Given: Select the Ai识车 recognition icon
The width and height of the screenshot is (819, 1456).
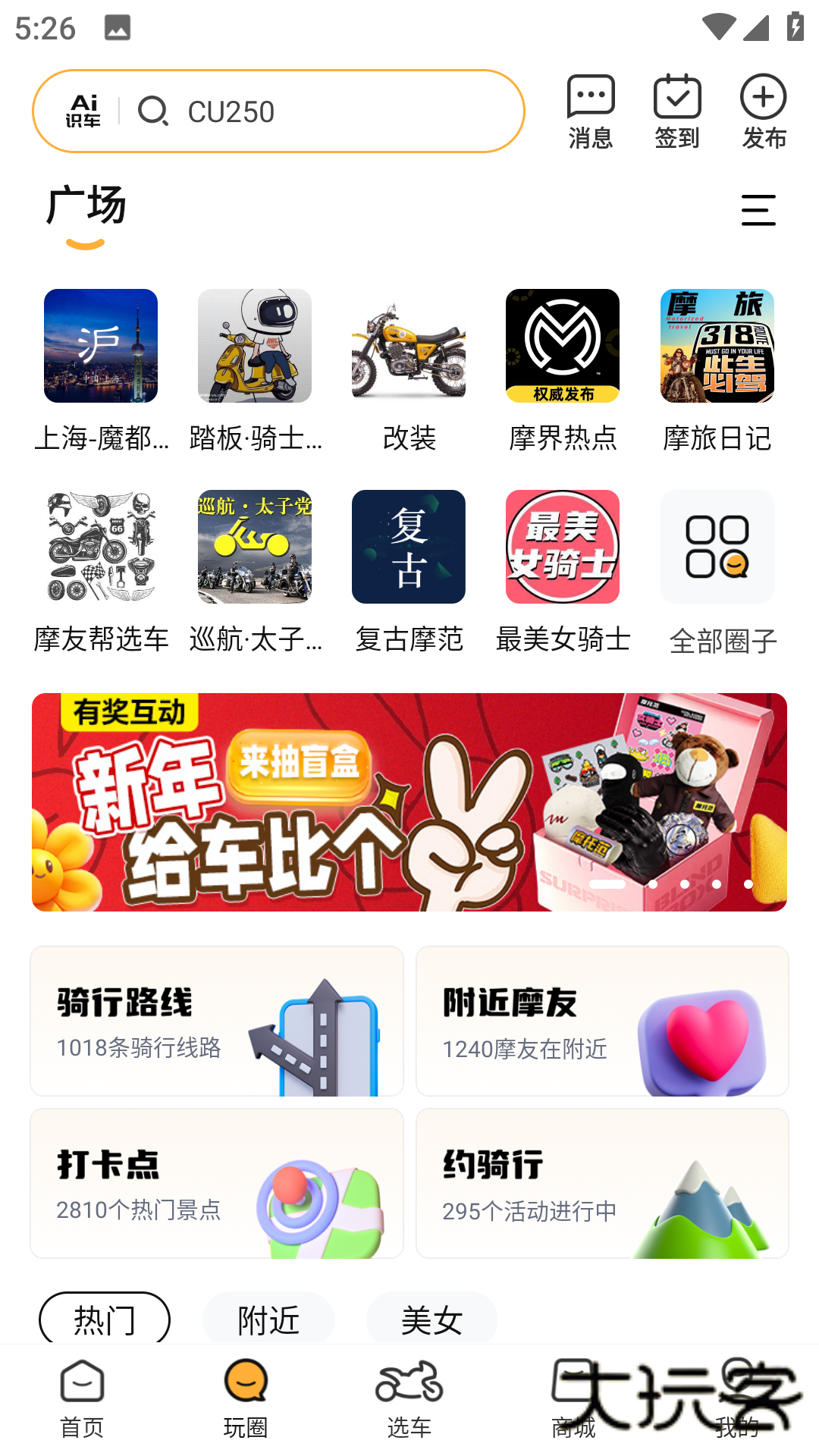Looking at the screenshot, I should [83, 111].
